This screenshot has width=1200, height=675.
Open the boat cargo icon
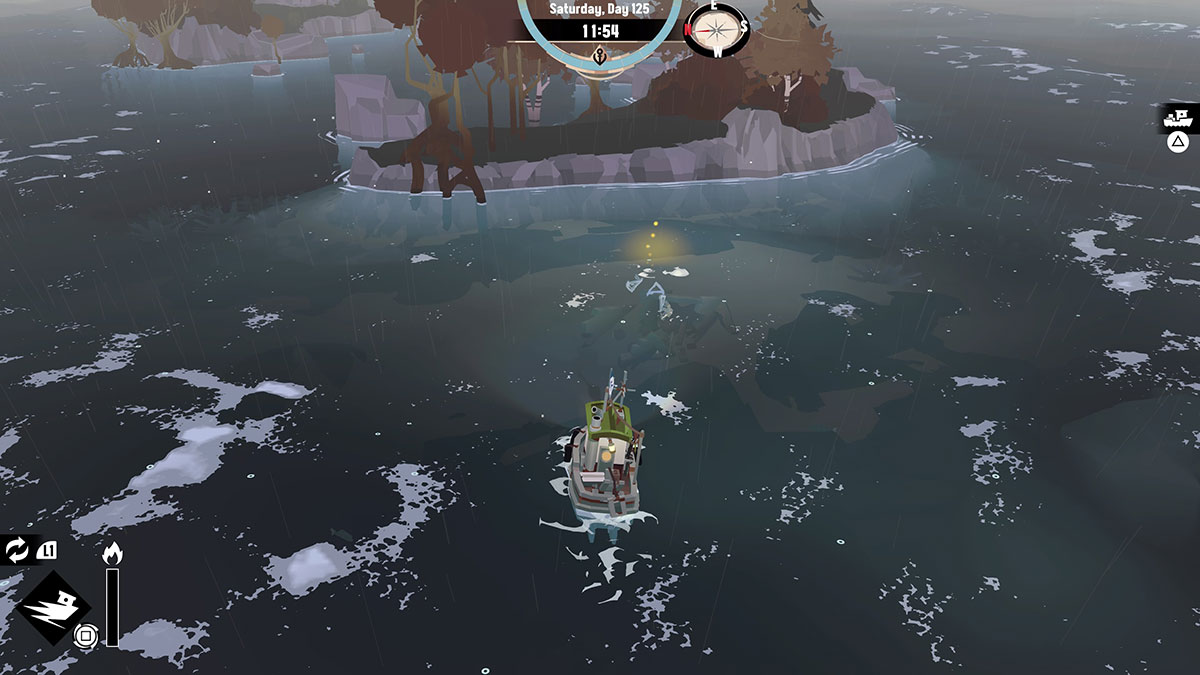tap(1177, 119)
